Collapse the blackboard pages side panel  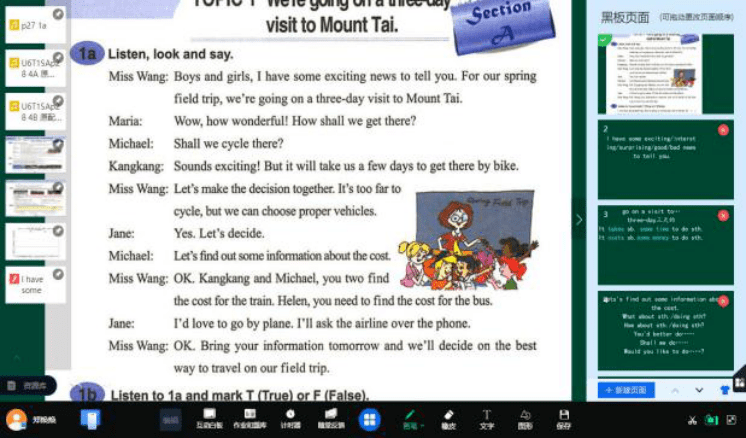coord(578,219)
